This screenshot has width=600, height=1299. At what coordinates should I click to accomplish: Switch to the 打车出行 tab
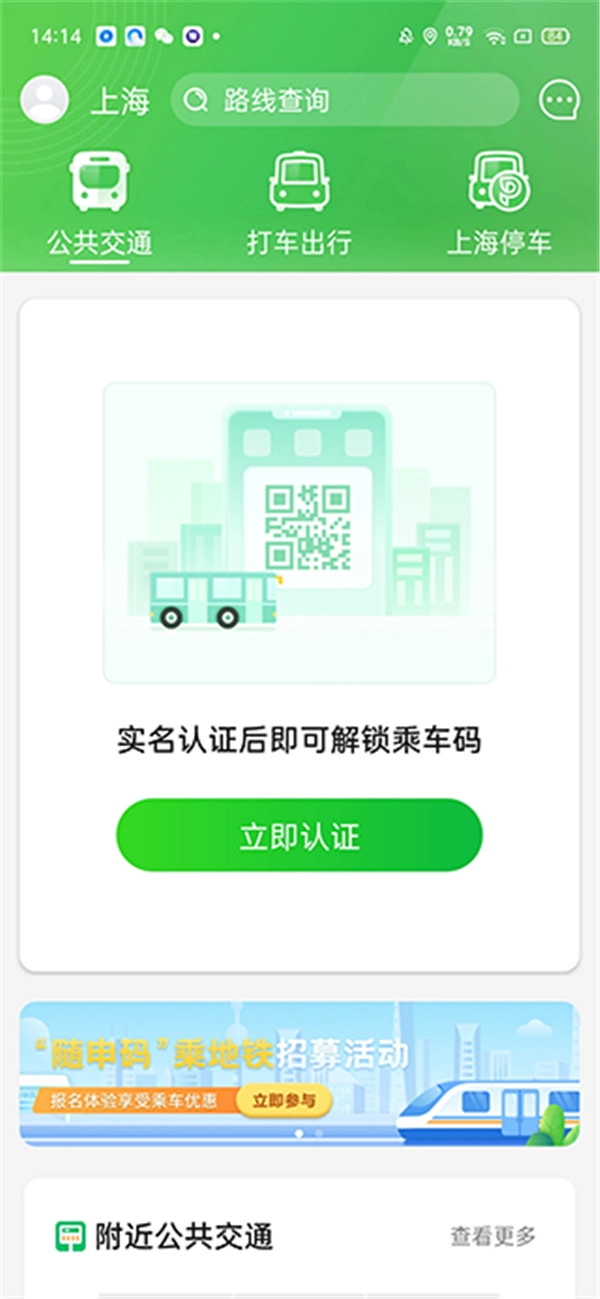coord(299,208)
